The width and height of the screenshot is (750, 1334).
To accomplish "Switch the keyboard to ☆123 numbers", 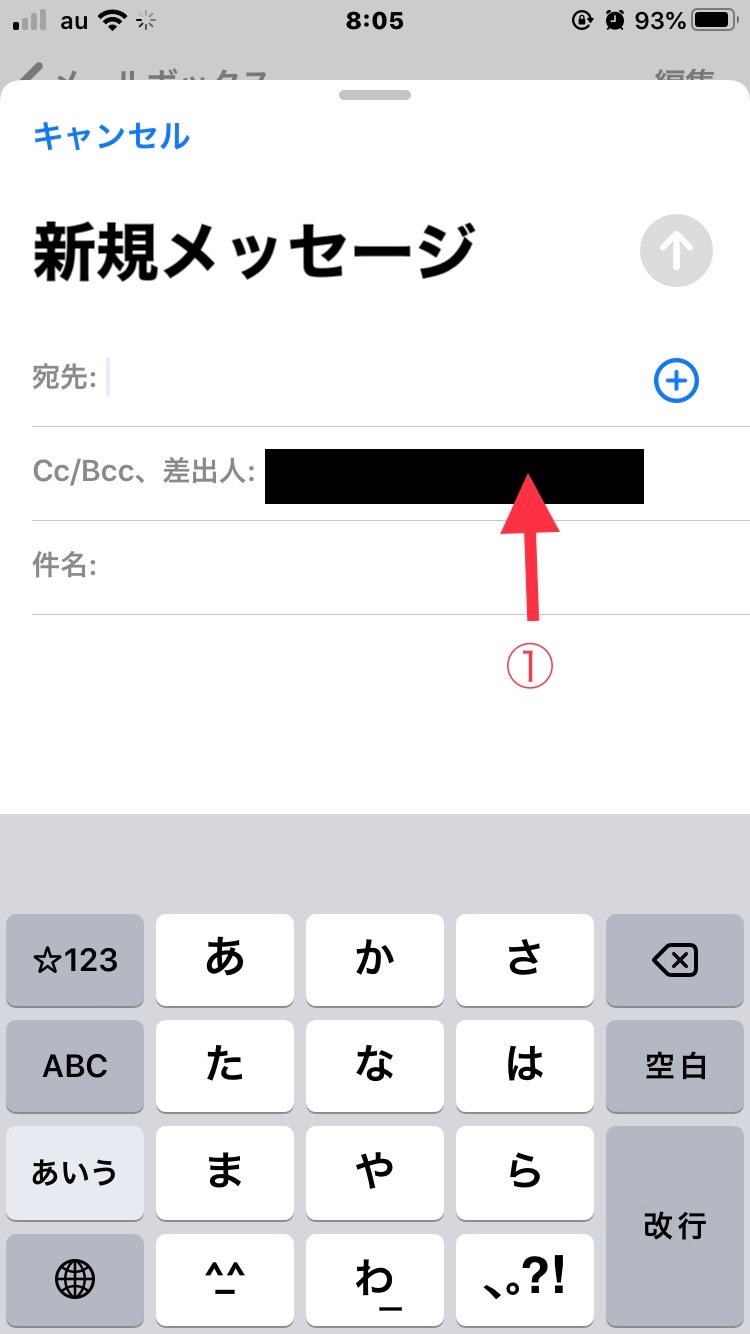I will click(75, 961).
